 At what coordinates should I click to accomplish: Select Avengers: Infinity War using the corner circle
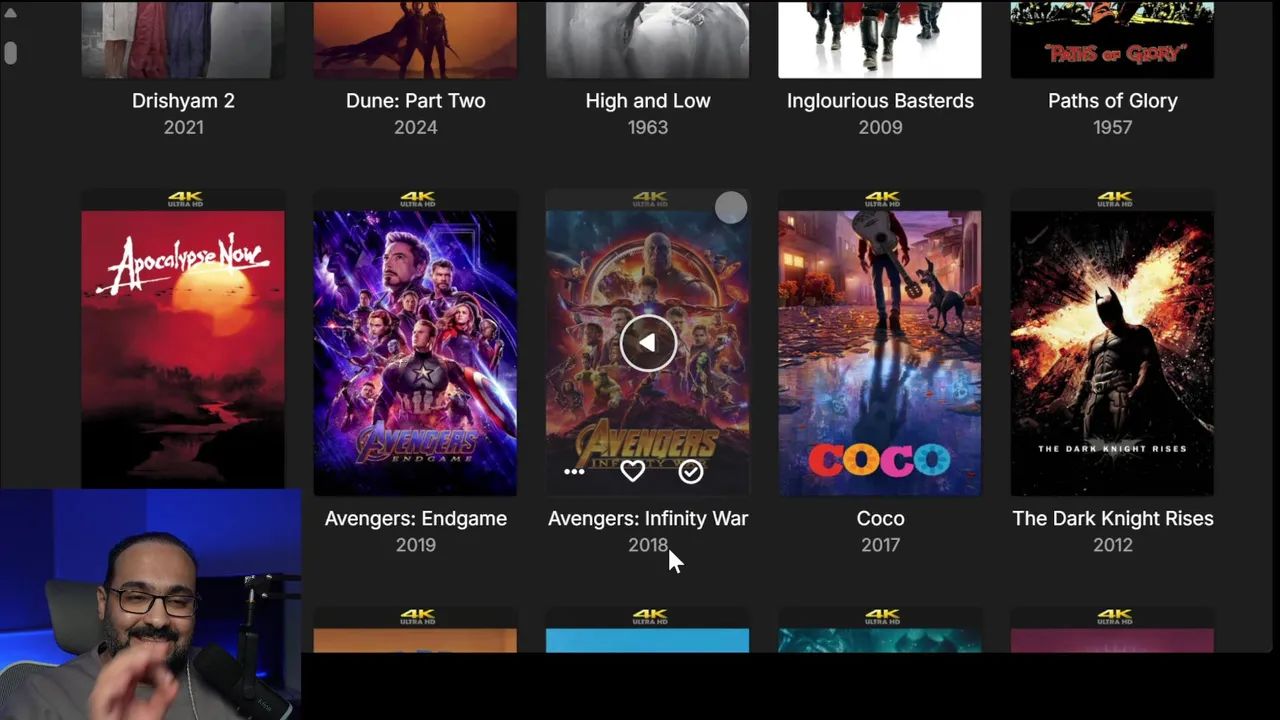point(731,208)
